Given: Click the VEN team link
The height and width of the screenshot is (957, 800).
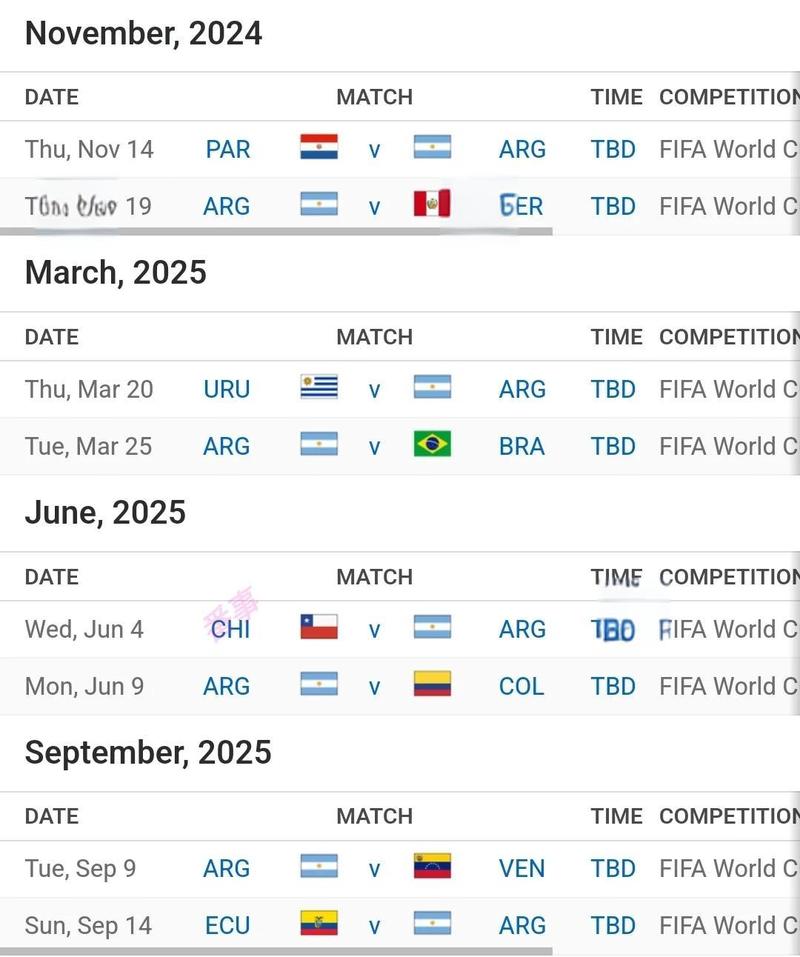Looking at the screenshot, I should click(522, 868).
